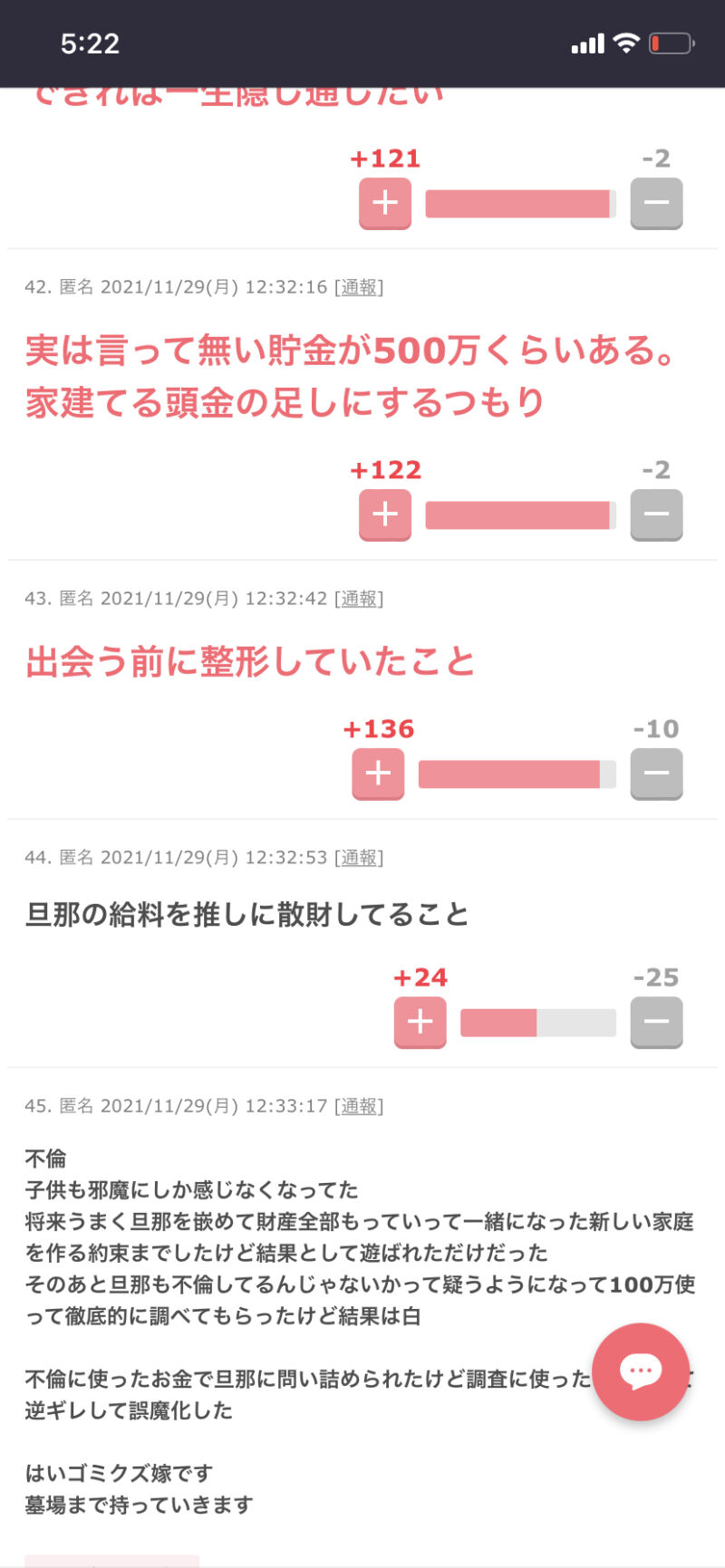Report comment 43 via 通報 link
The width and height of the screenshot is (725, 1568).
[359, 599]
